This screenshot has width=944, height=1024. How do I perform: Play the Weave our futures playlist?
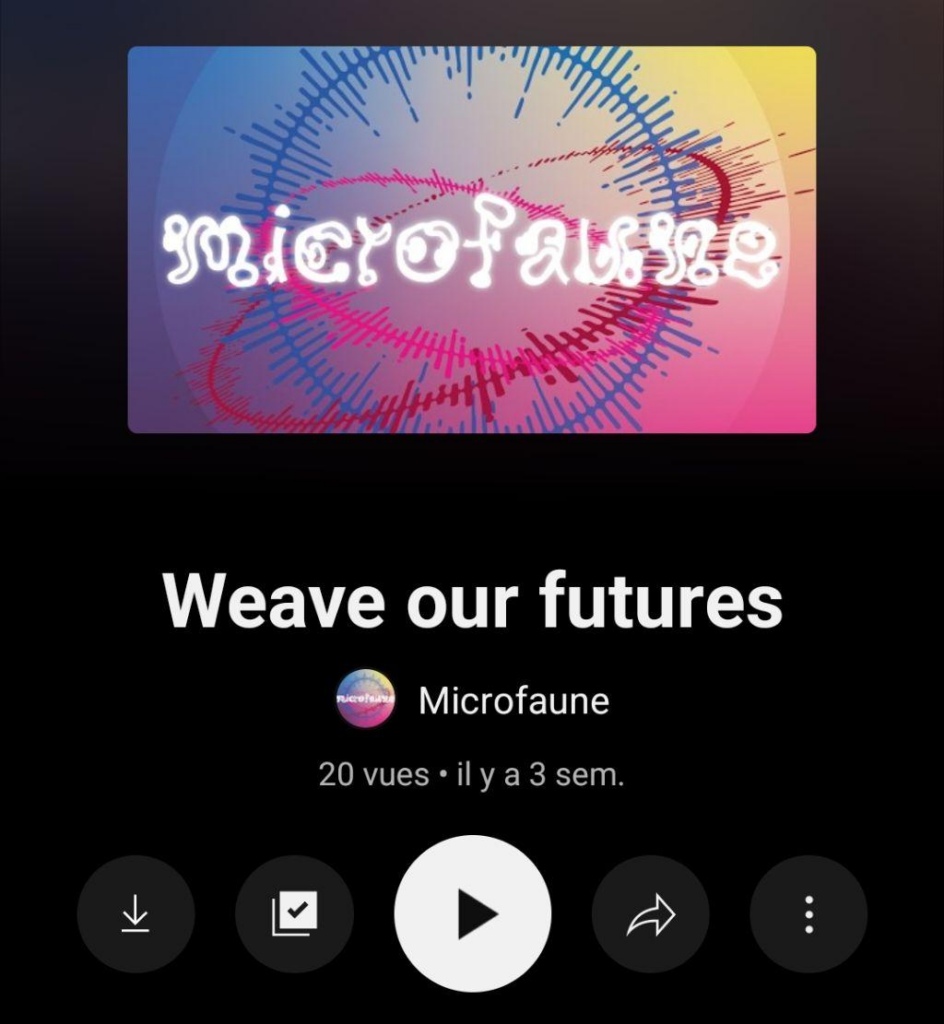pyautogui.click(x=473, y=914)
